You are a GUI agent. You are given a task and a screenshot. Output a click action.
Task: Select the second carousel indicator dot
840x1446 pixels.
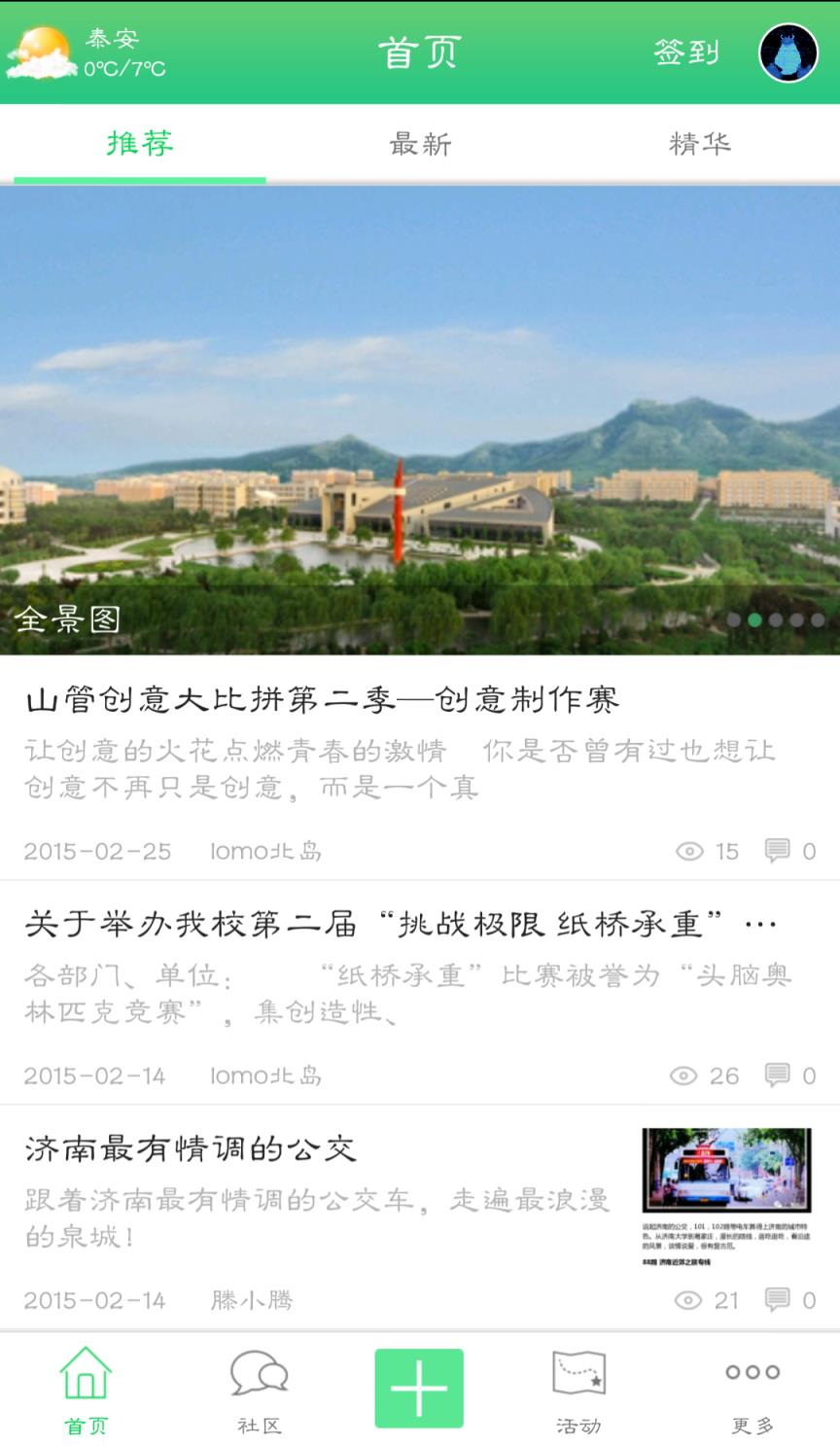754,618
